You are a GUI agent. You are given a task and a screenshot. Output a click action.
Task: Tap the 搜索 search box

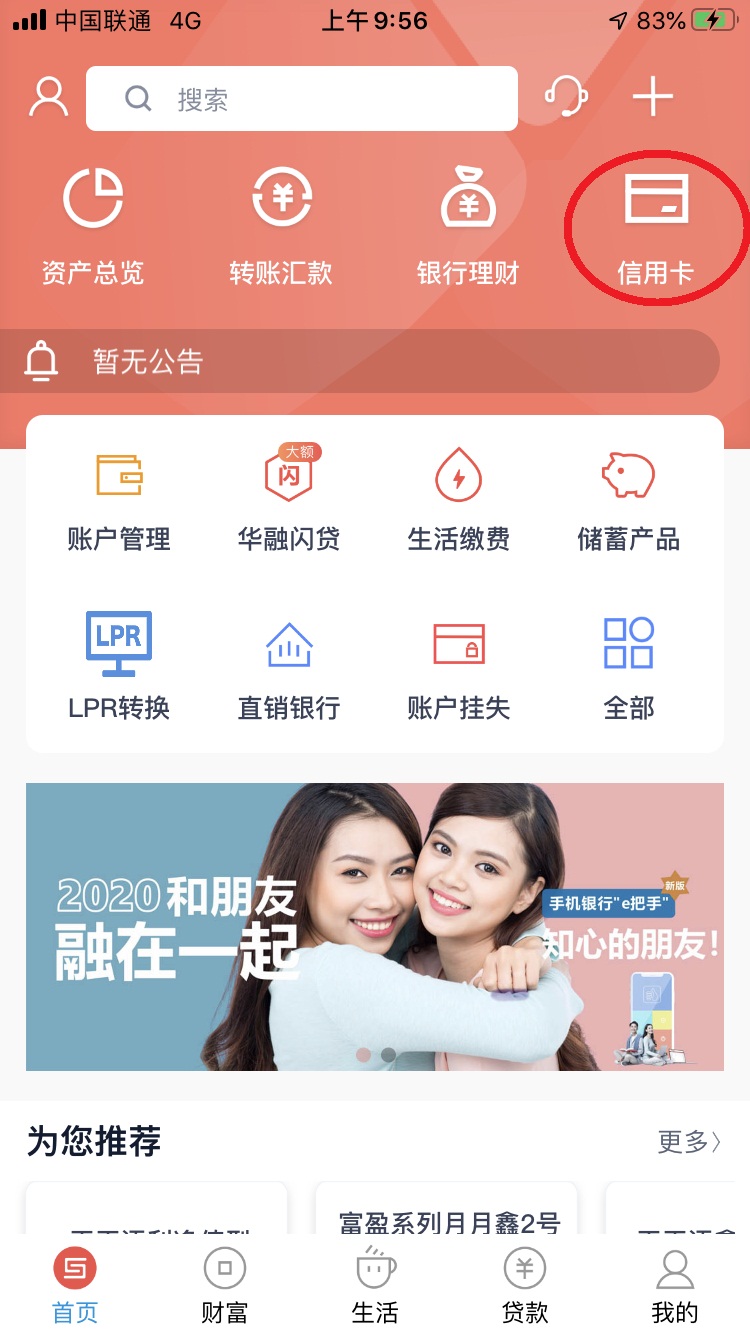coord(301,98)
